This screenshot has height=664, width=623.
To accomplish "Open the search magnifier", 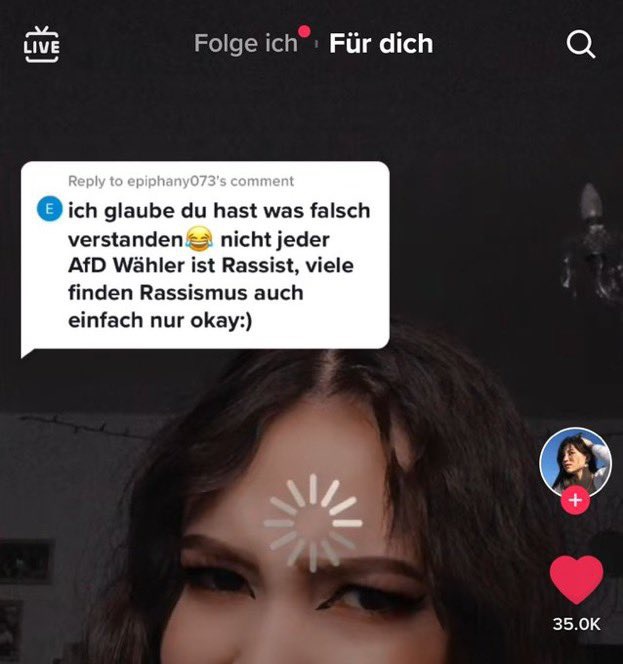I will pos(580,44).
